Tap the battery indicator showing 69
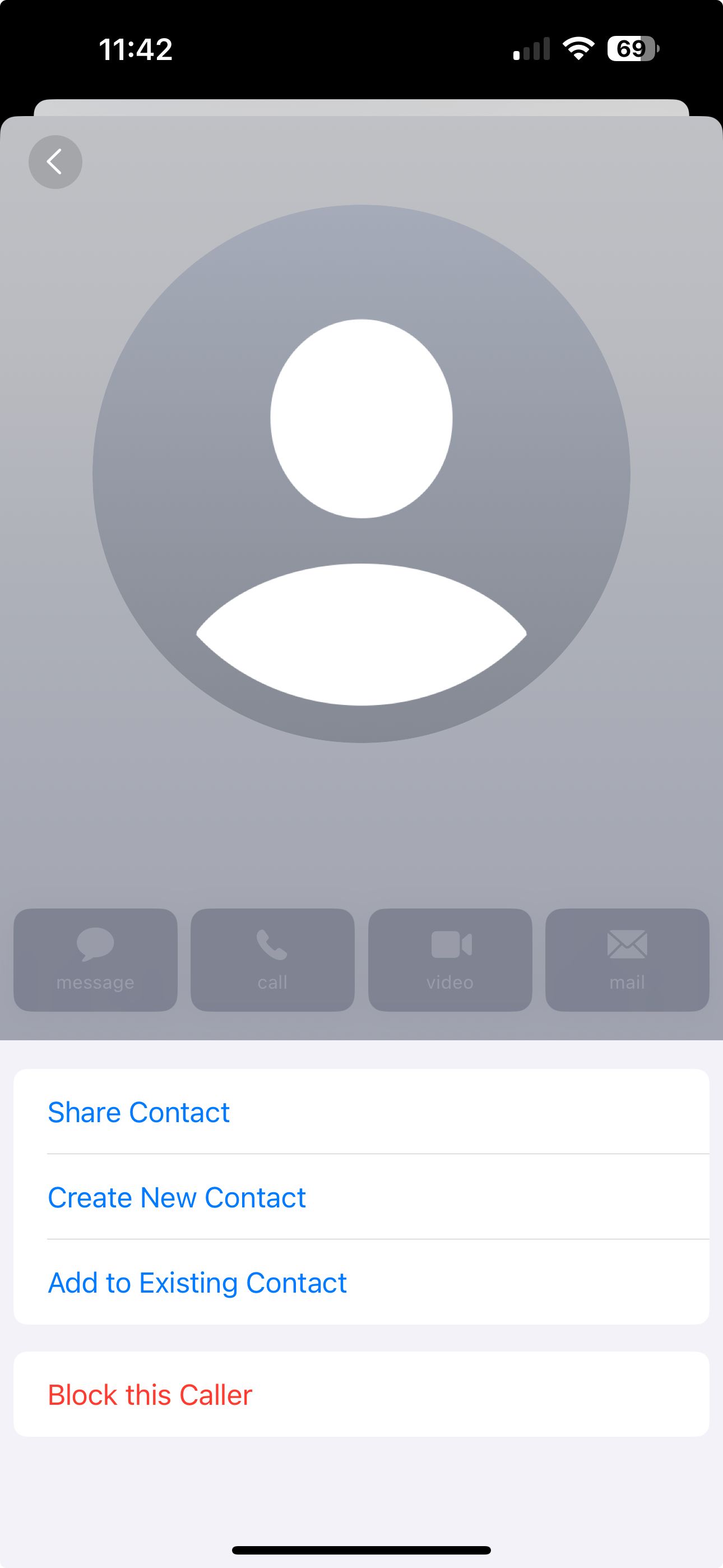The image size is (723, 1568). click(631, 49)
